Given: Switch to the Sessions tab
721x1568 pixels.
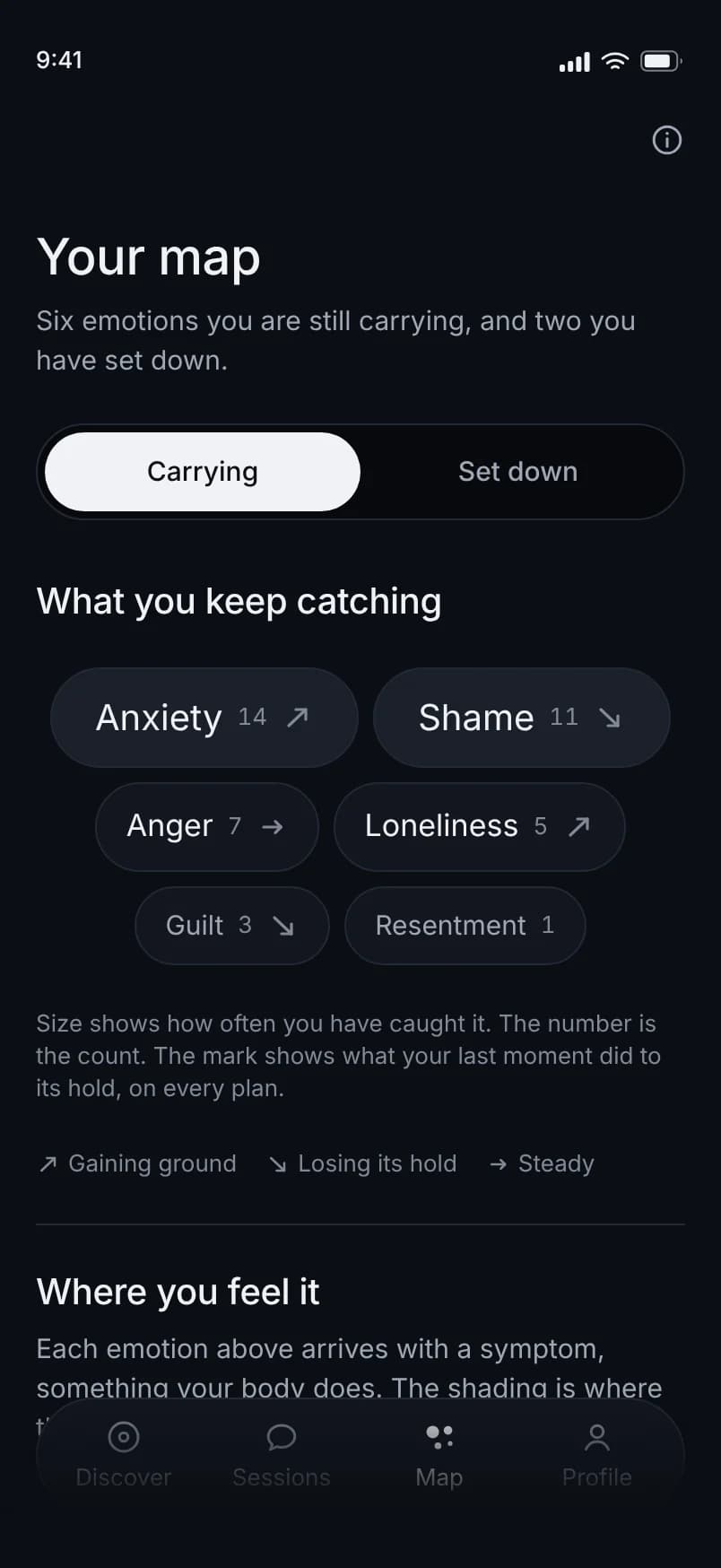Looking at the screenshot, I should pyautogui.click(x=282, y=1456).
